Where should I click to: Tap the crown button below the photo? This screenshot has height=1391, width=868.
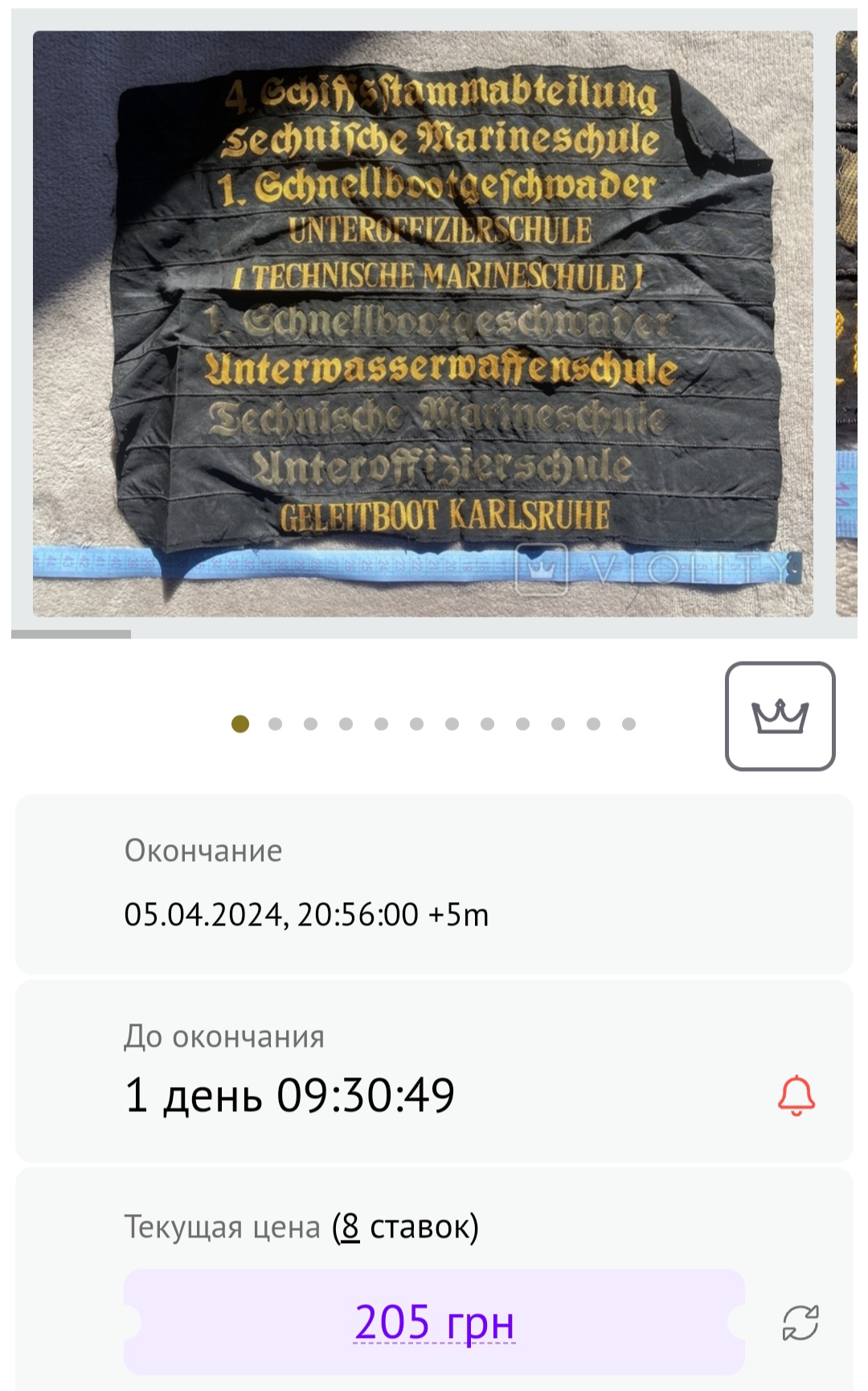pyautogui.click(x=780, y=716)
